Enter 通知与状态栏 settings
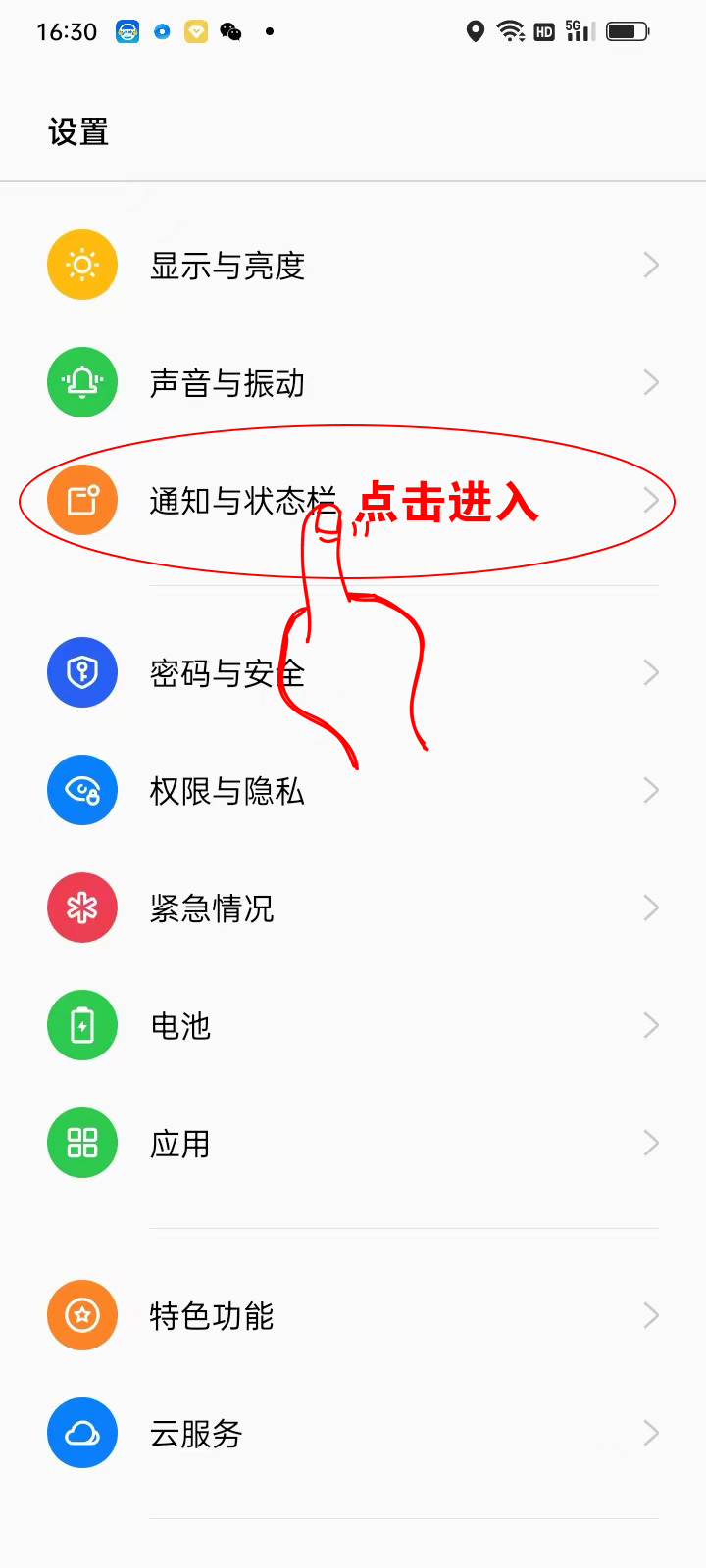Image resolution: width=706 pixels, height=1568 pixels. [x=241, y=501]
